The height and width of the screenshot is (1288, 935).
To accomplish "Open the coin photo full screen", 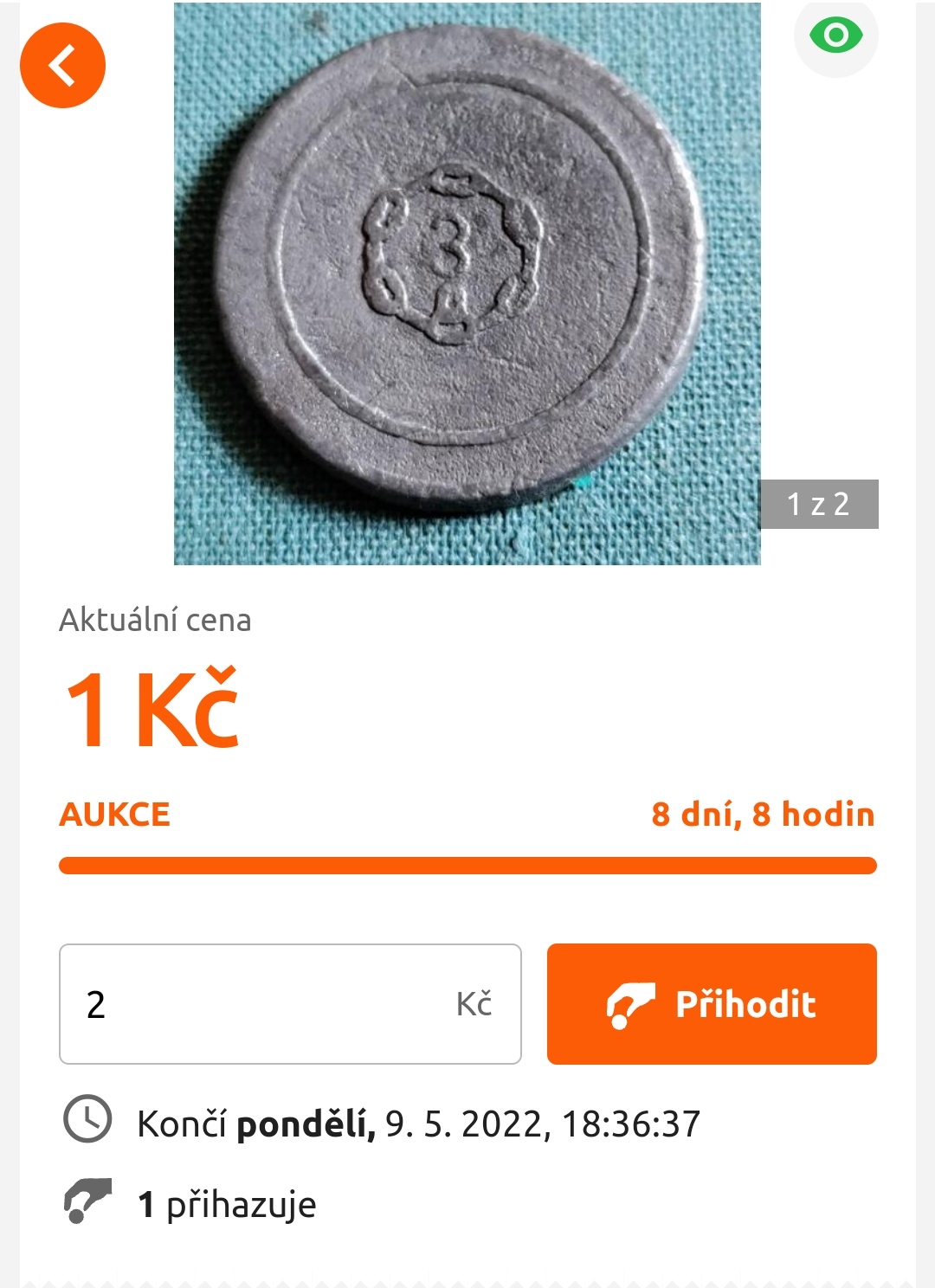I will click(467, 284).
